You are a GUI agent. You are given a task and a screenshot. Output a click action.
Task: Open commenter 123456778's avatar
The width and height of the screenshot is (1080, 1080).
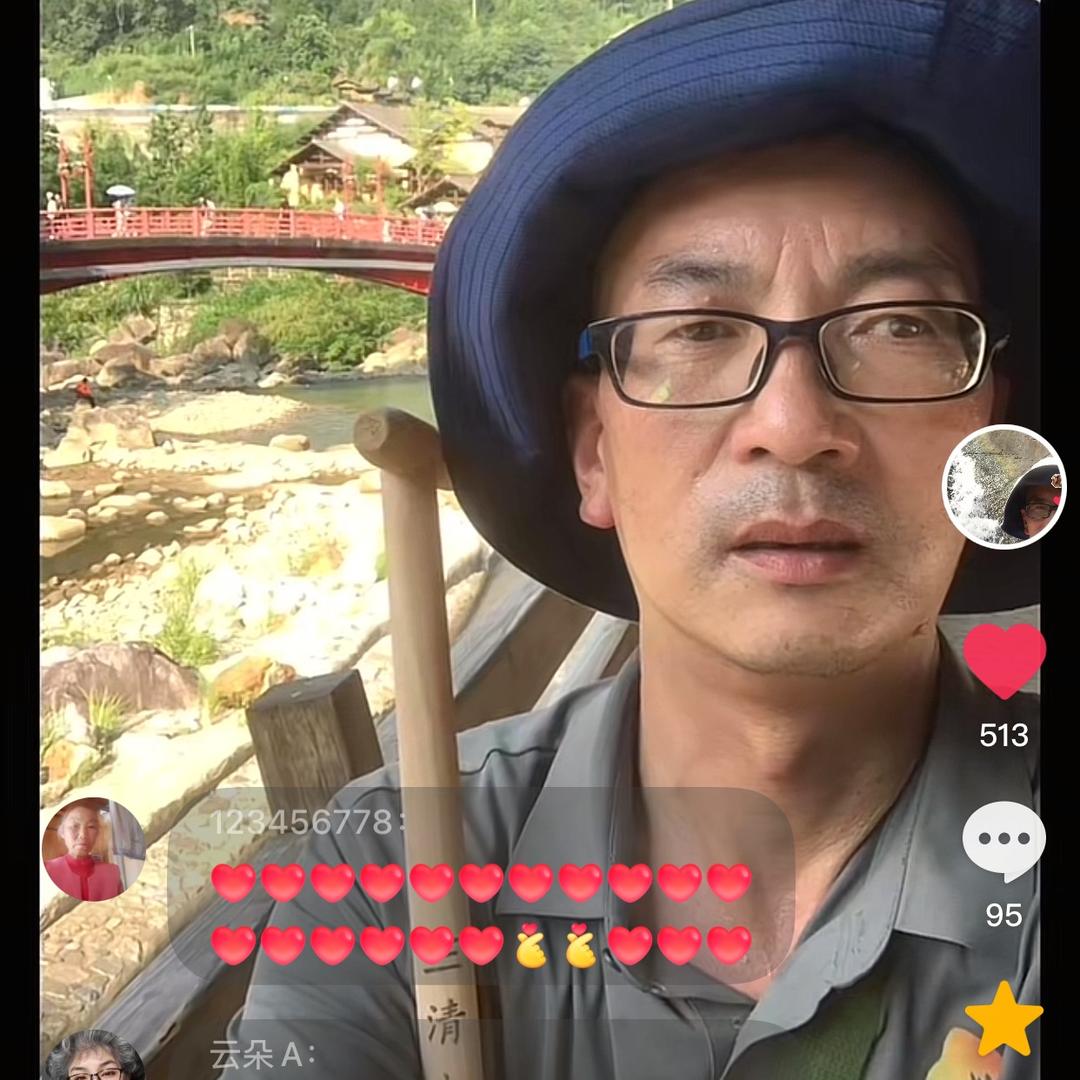[x=93, y=849]
